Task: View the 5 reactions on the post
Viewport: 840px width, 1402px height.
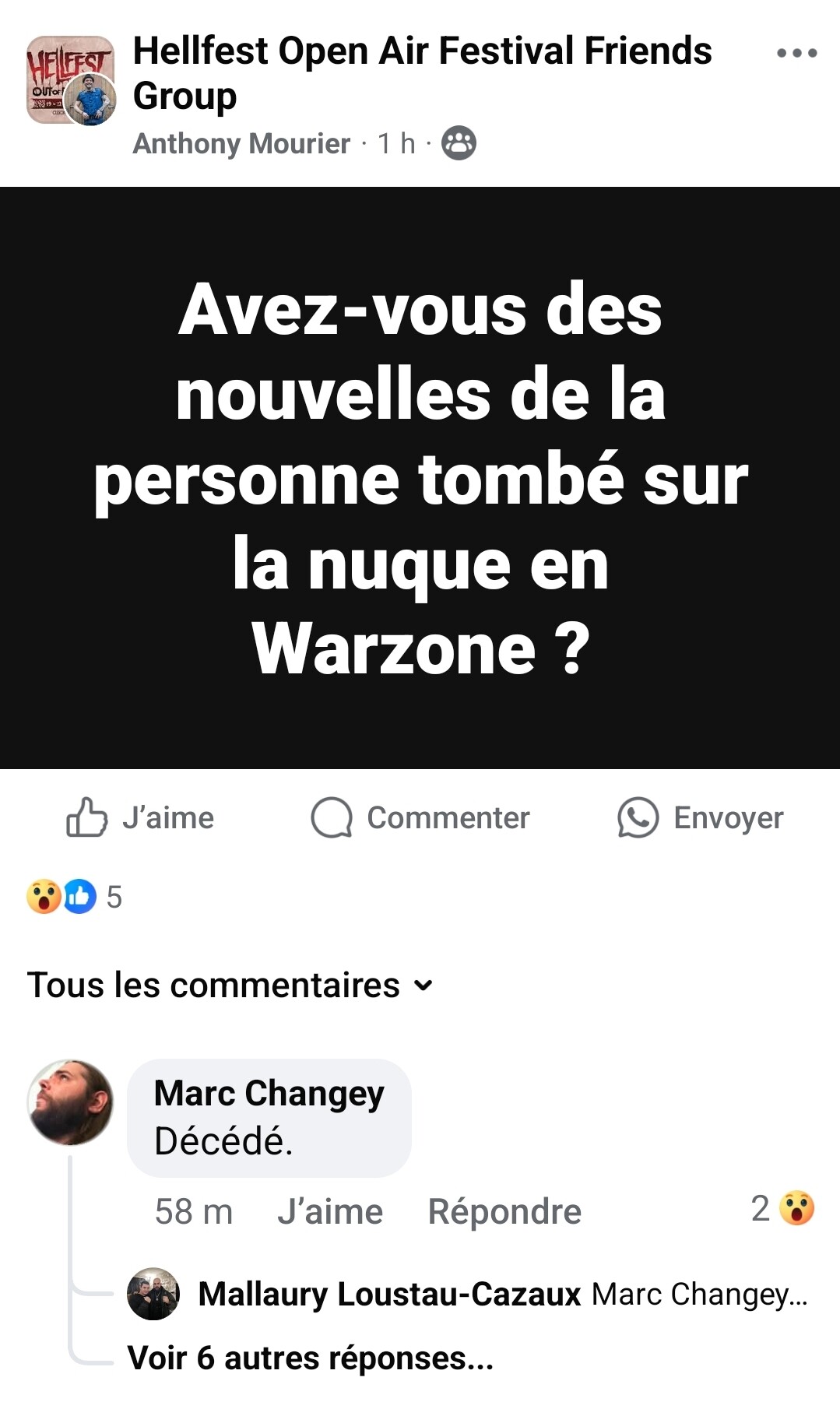Action: coord(75,897)
